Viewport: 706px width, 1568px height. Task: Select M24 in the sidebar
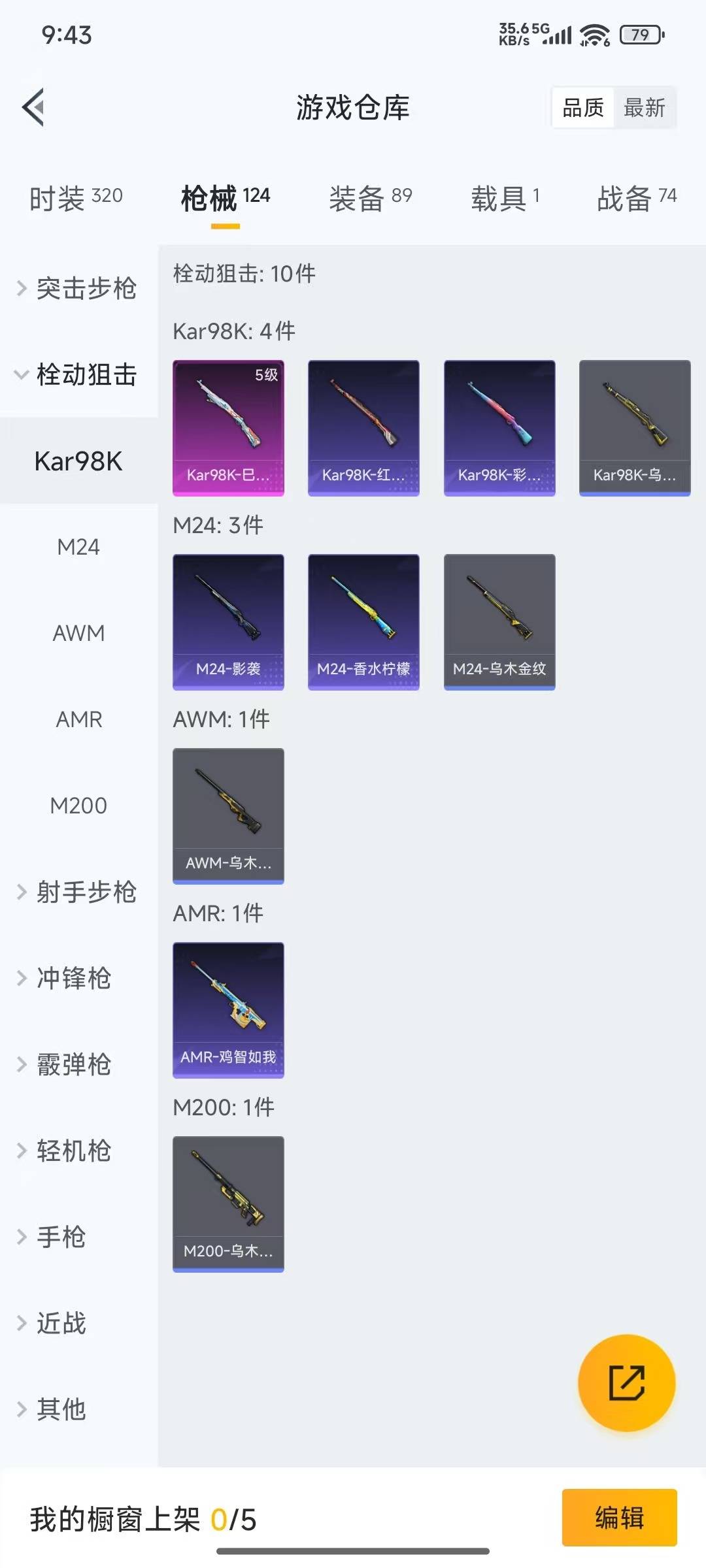(78, 547)
